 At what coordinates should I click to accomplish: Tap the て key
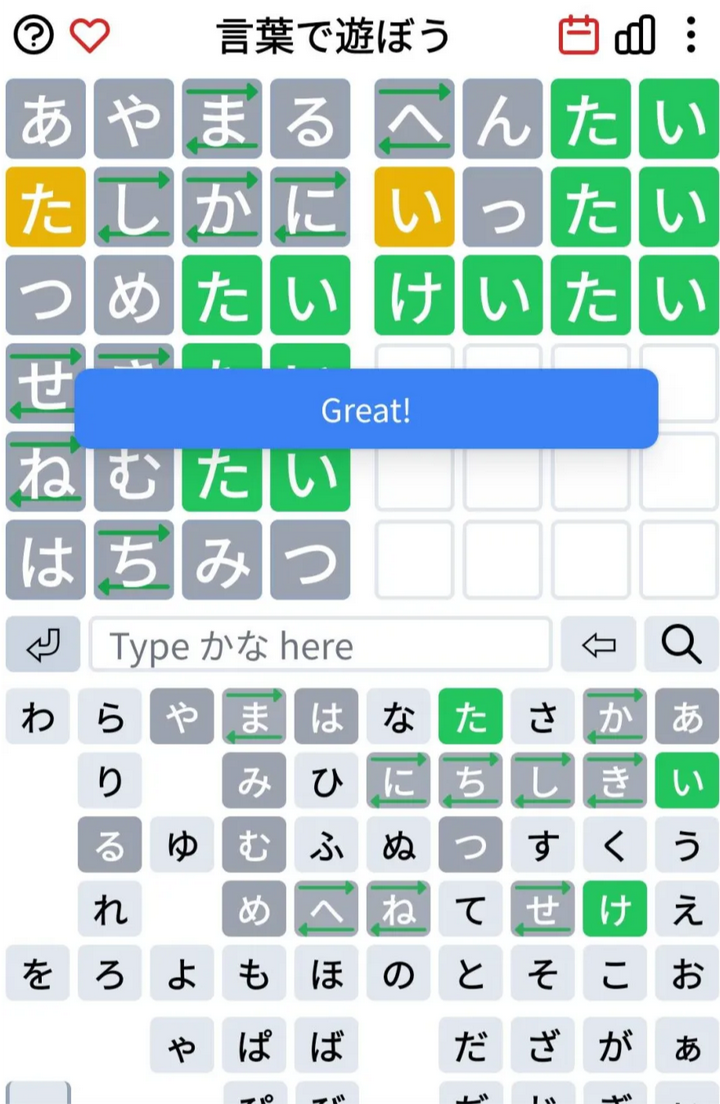(x=470, y=909)
